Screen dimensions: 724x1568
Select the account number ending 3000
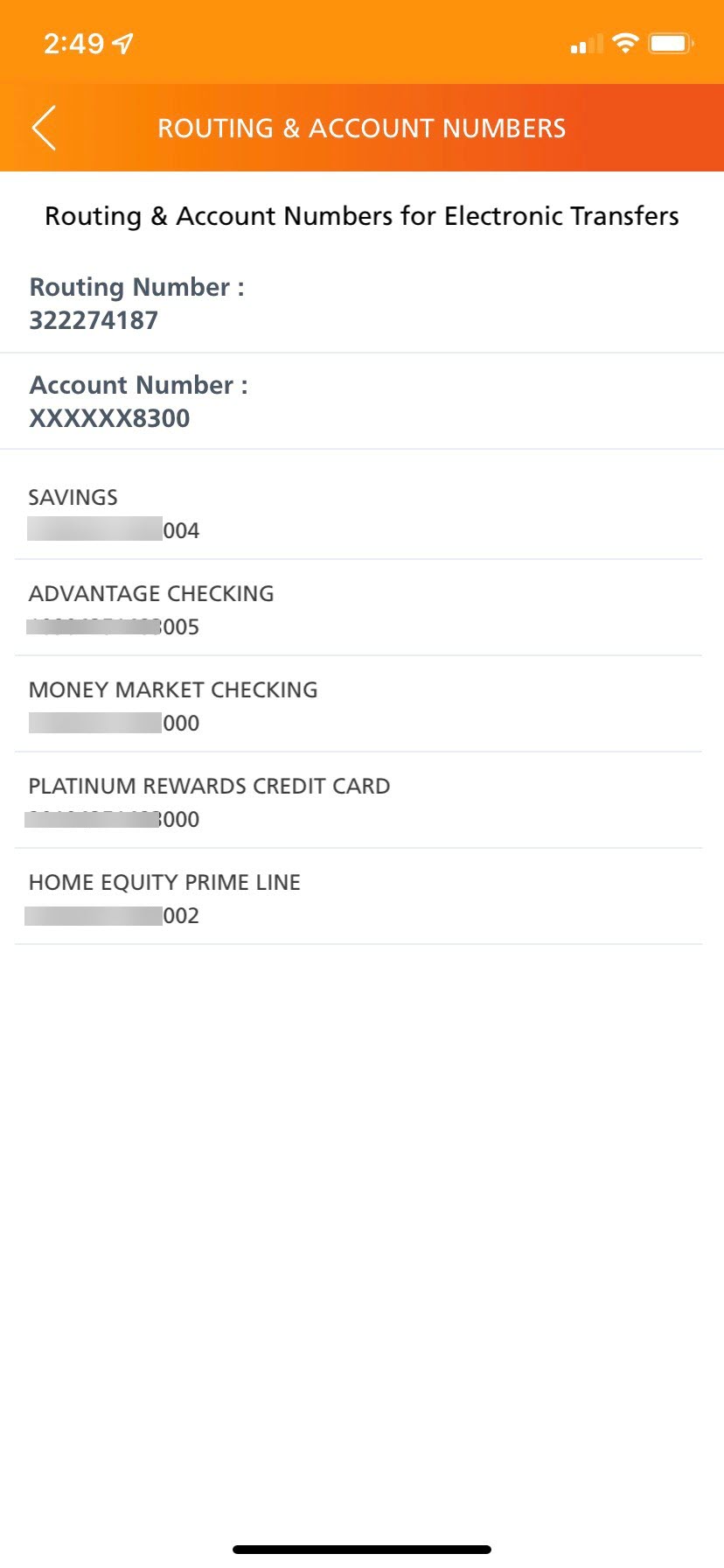(114, 819)
